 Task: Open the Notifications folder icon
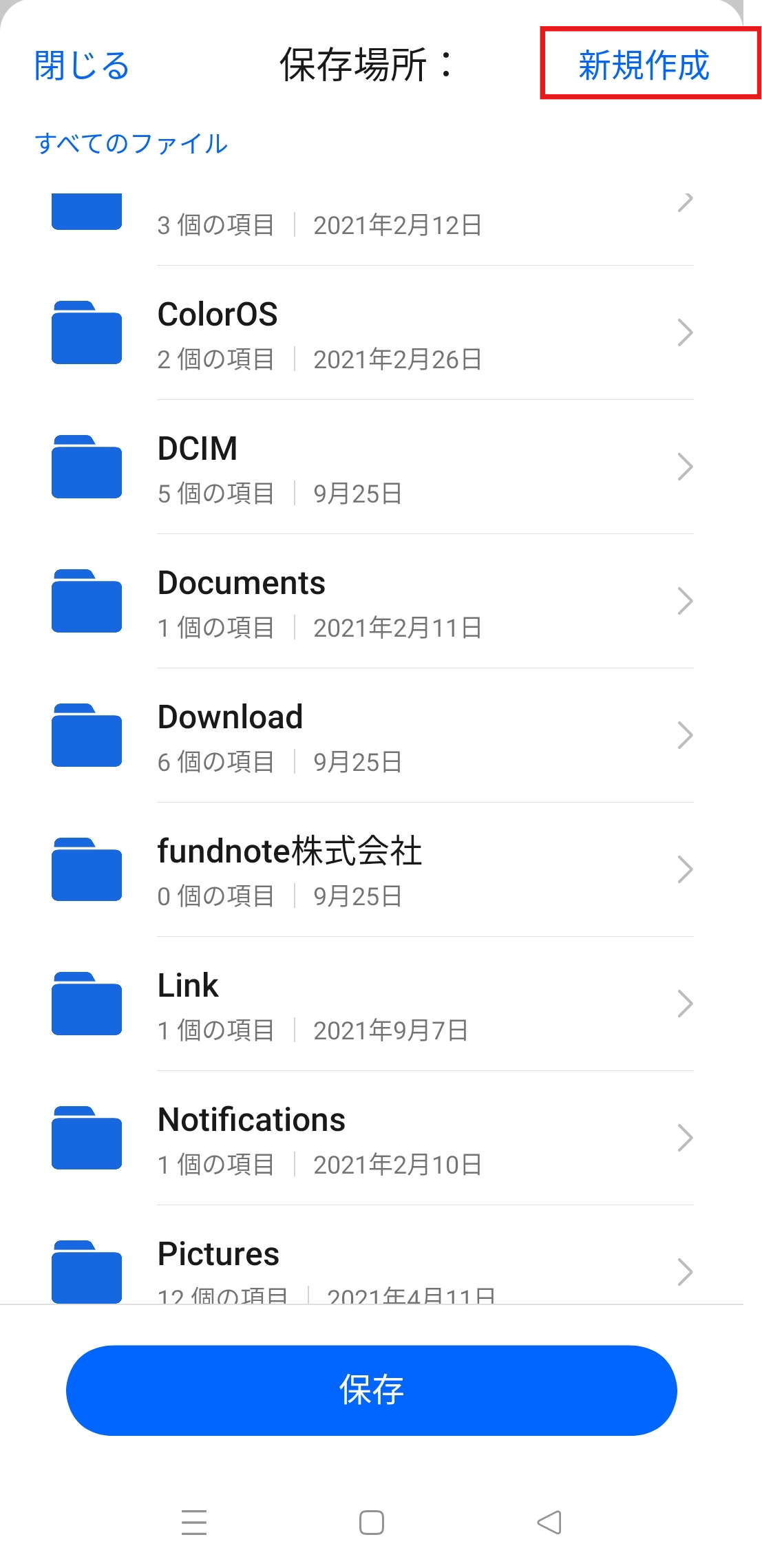pos(86,1138)
